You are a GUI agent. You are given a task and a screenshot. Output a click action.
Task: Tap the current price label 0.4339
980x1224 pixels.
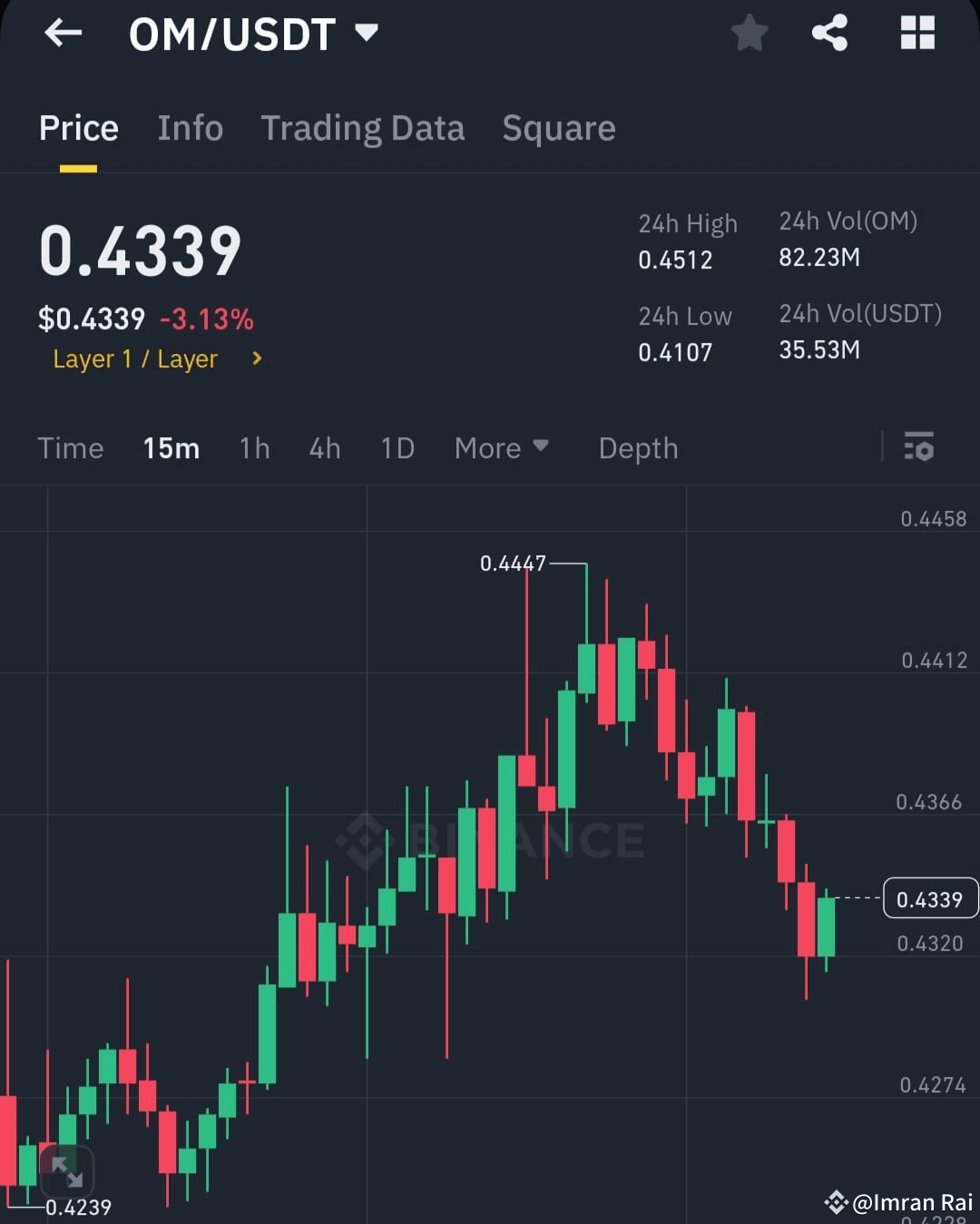[x=929, y=898]
